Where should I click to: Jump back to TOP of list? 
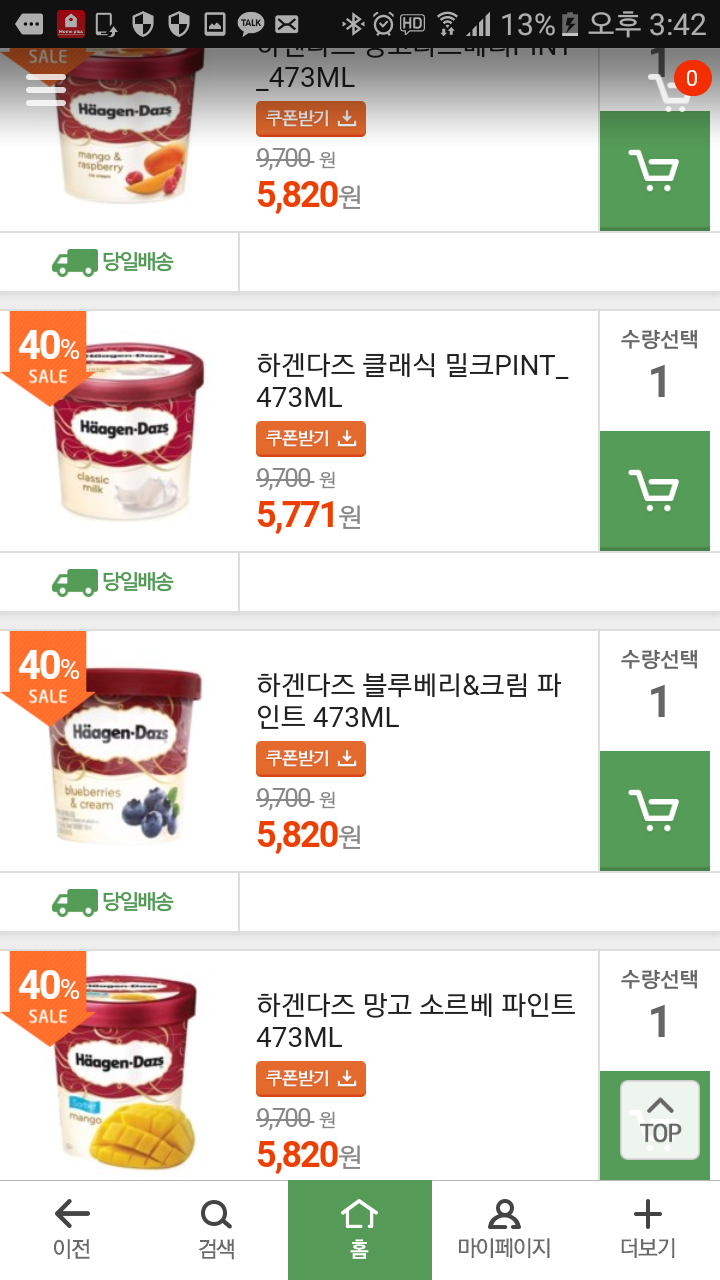[660, 1120]
